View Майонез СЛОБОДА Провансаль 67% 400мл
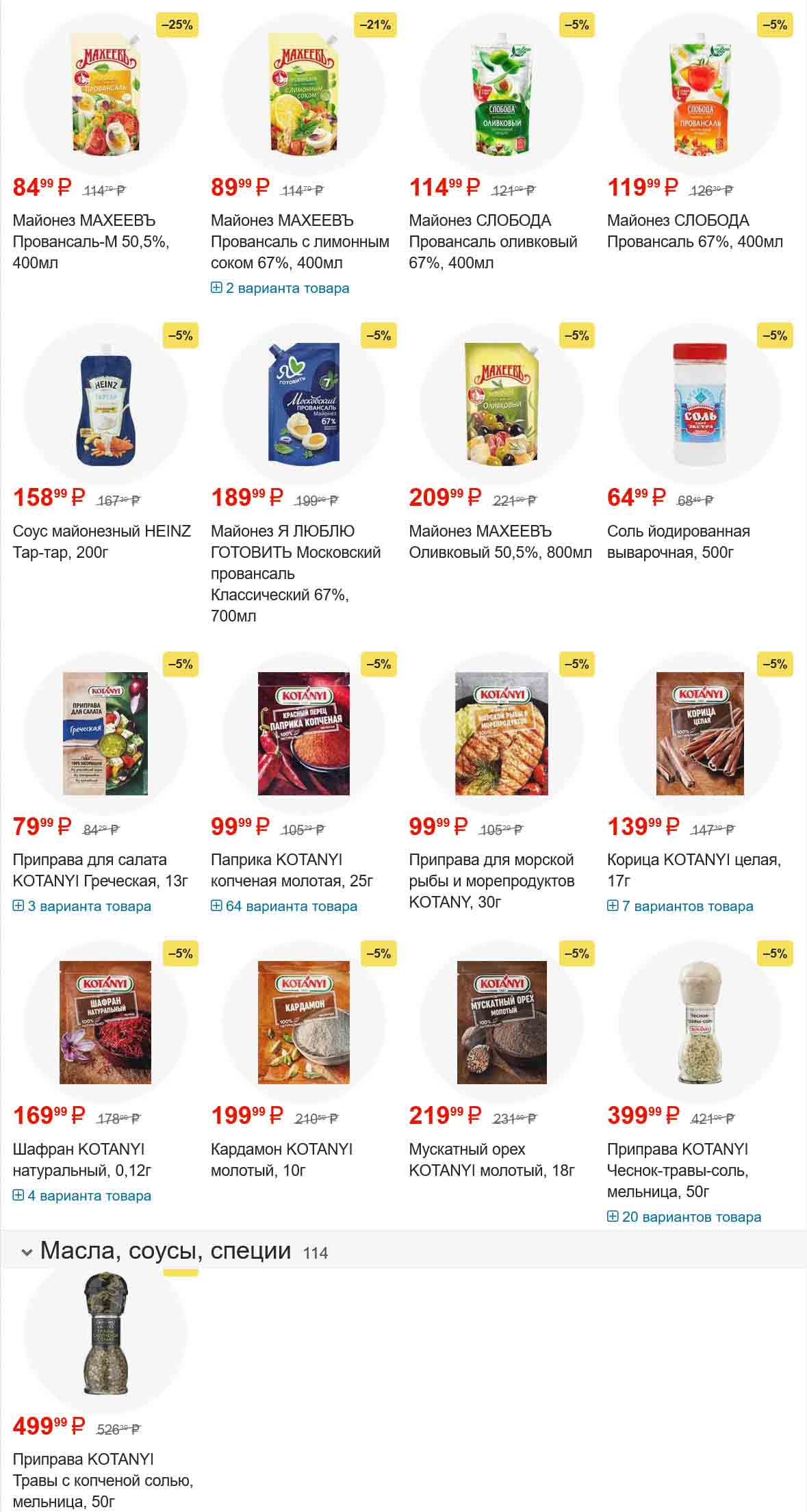This screenshot has width=807, height=1512. point(694,231)
